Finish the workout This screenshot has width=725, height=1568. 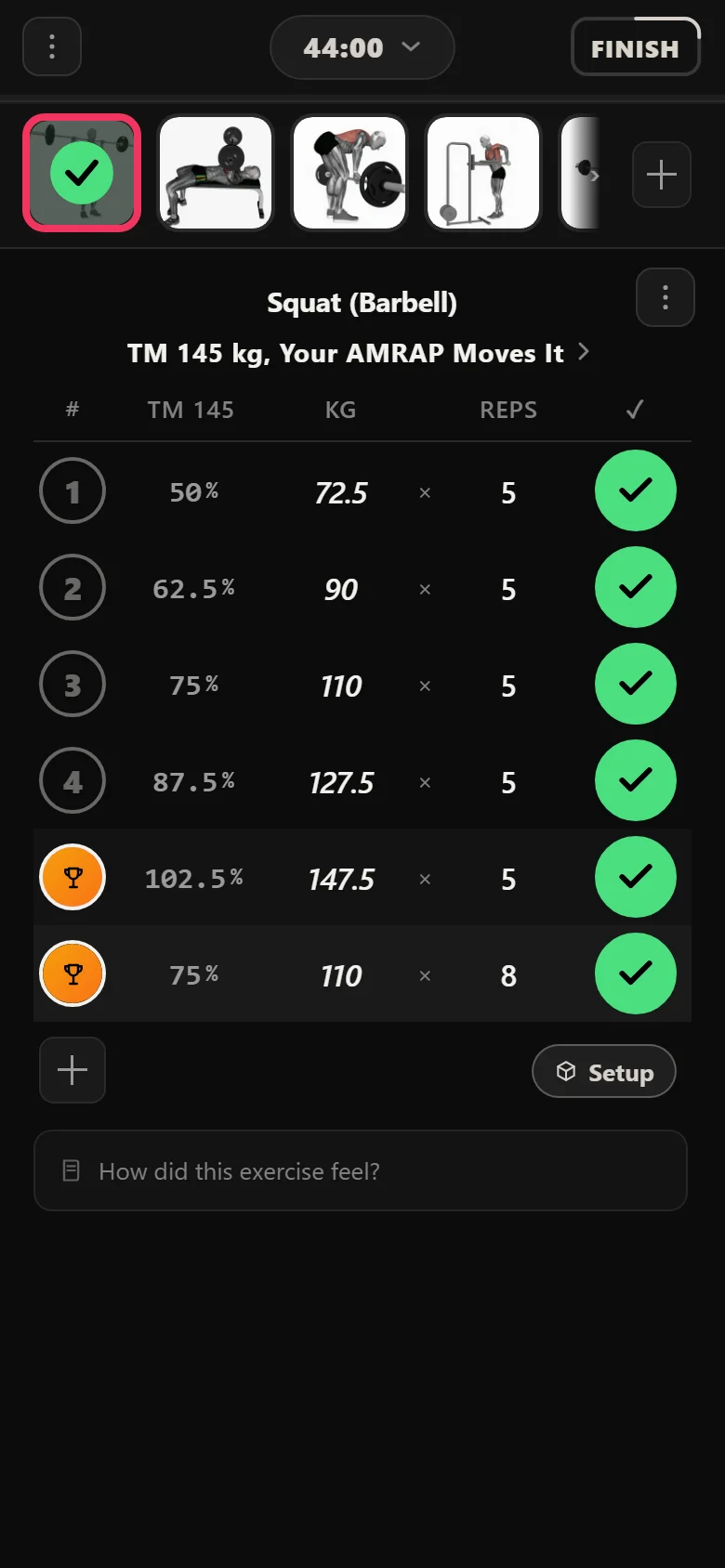(x=635, y=47)
